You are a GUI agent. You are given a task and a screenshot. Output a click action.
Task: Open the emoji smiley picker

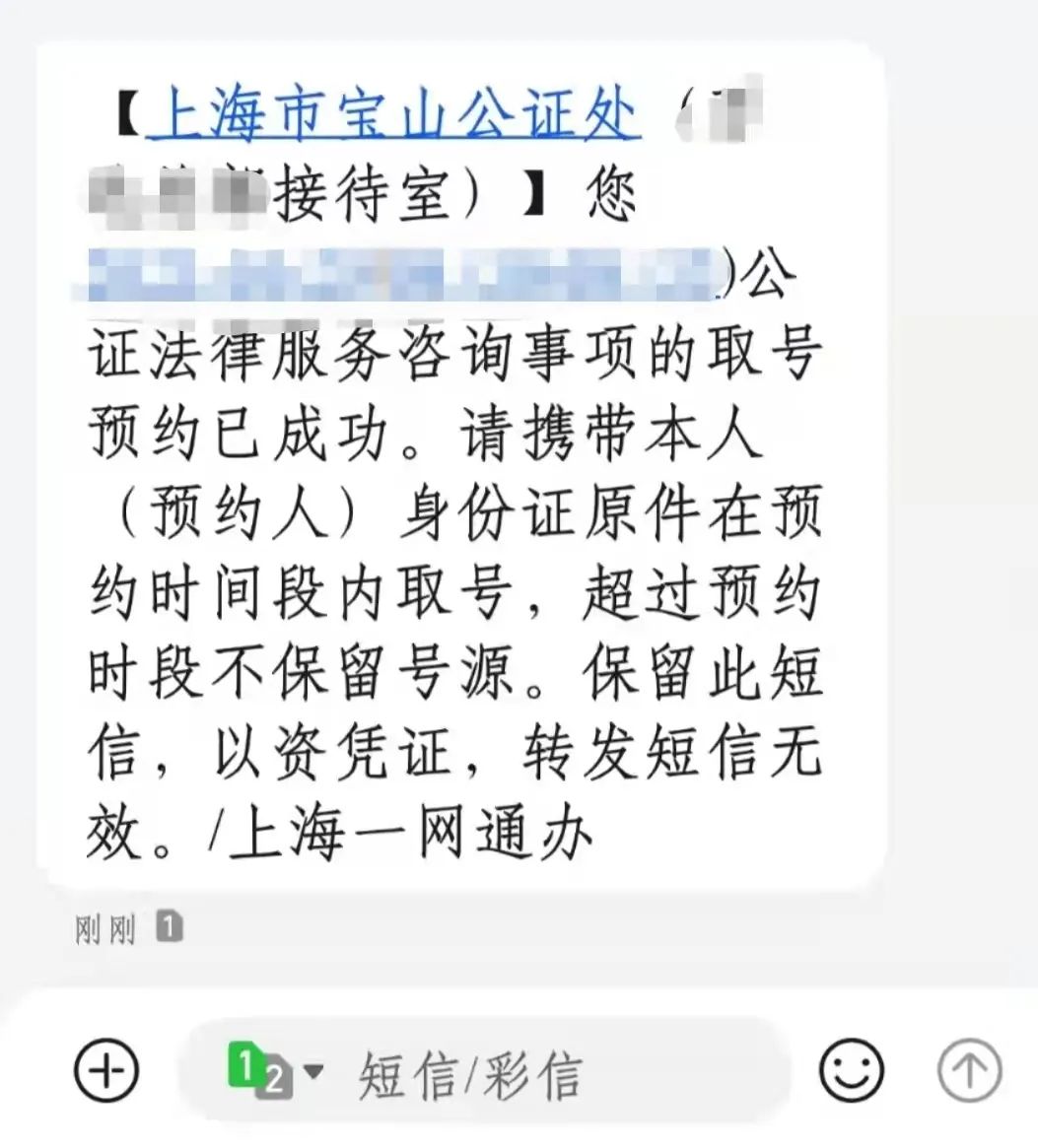click(852, 1070)
